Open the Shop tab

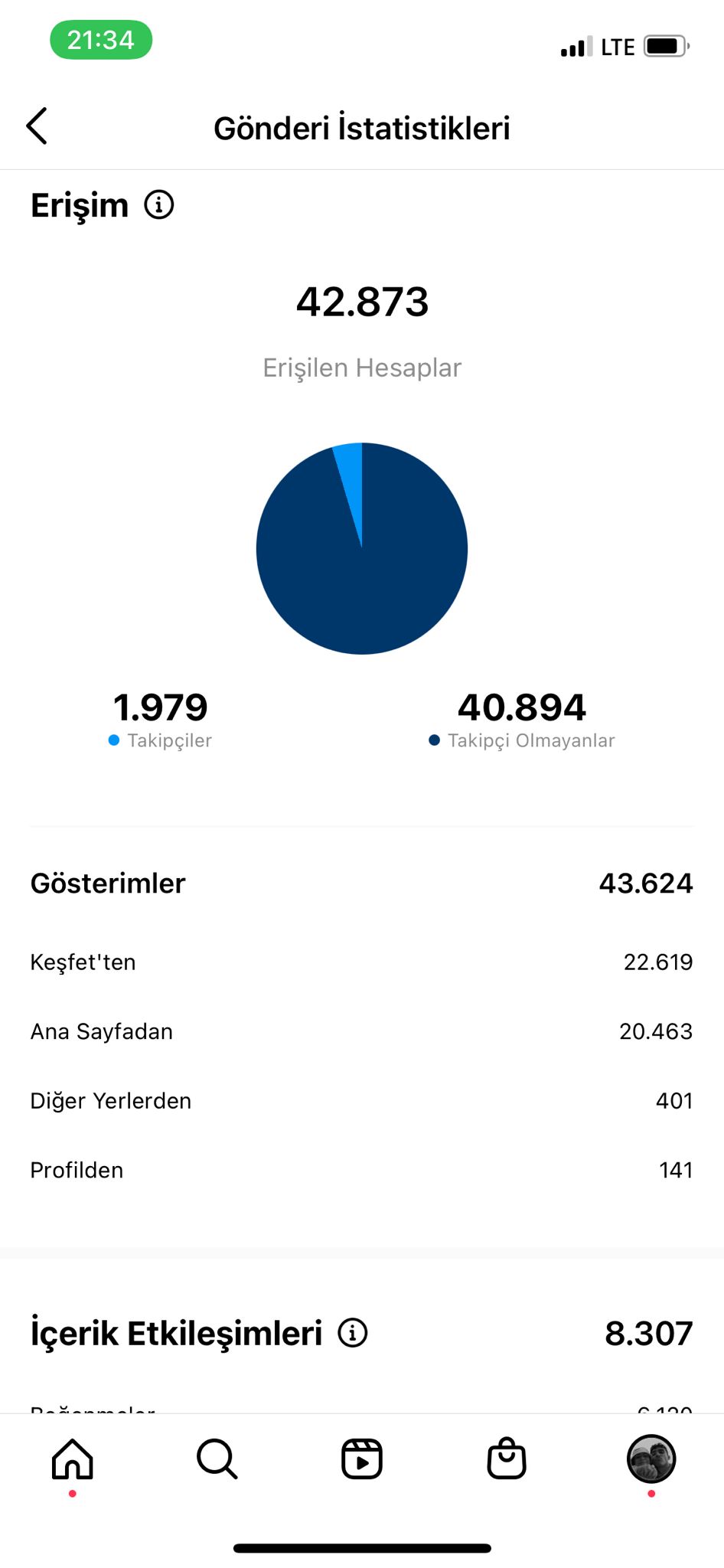tap(507, 1459)
